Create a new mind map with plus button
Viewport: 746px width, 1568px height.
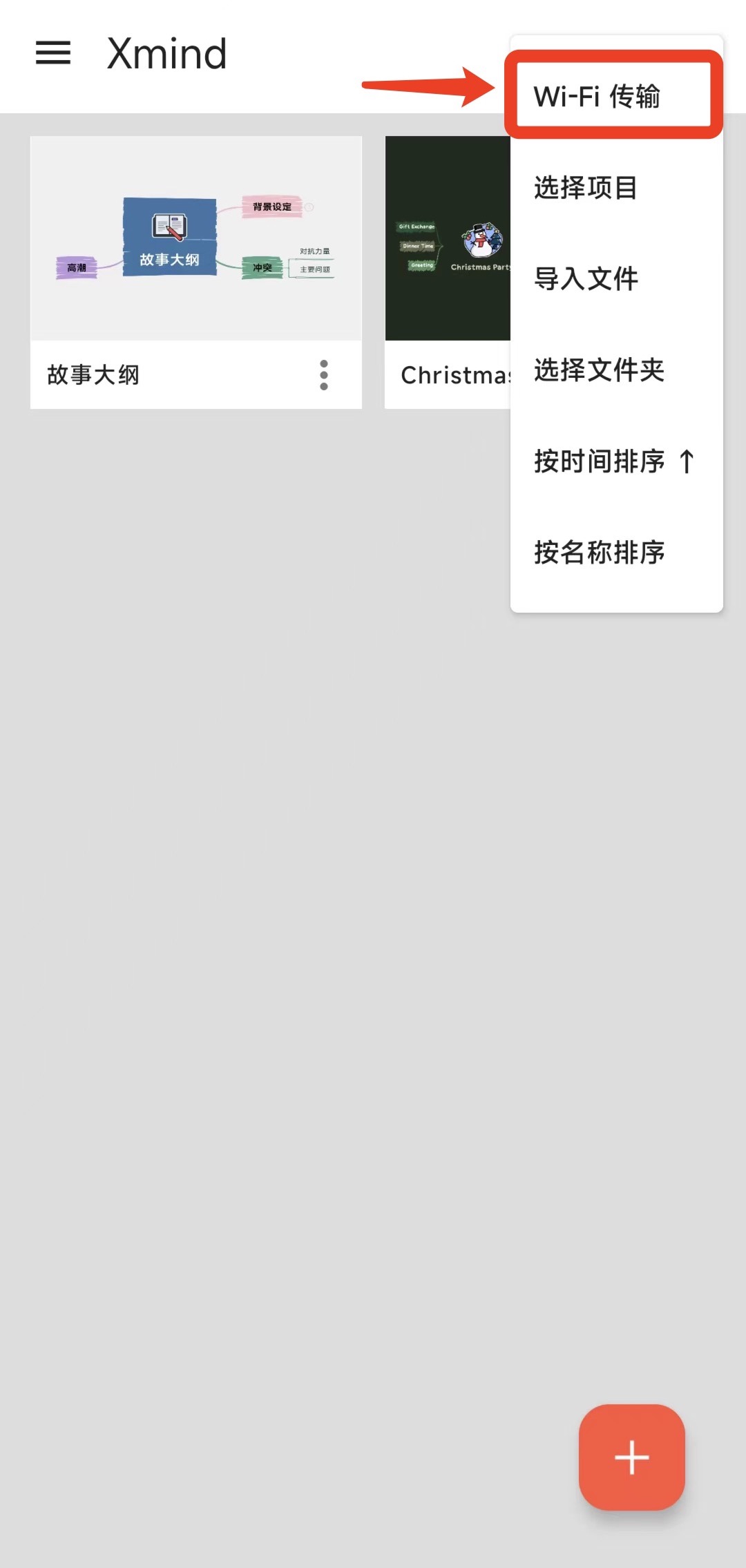click(631, 1457)
